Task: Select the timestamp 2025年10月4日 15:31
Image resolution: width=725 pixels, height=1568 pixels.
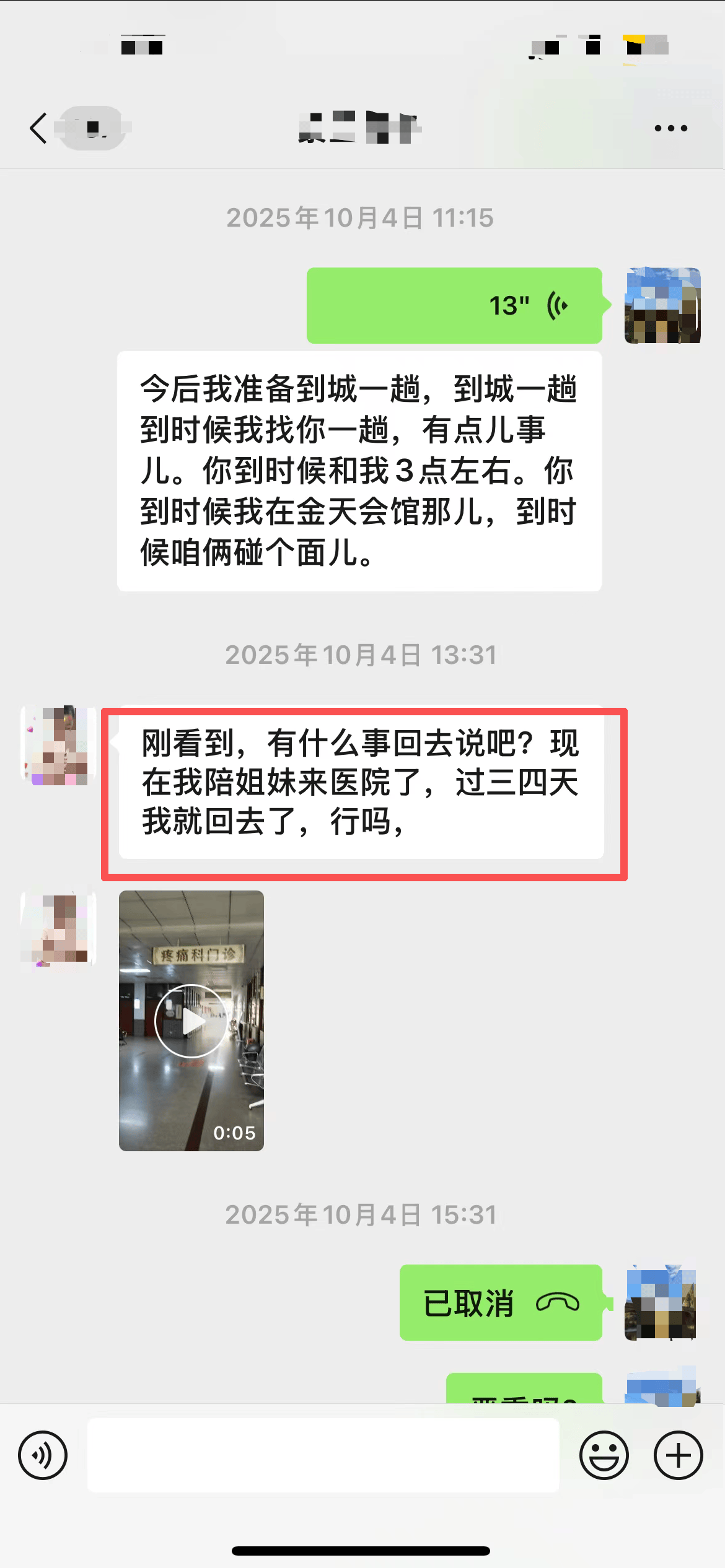Action: point(362,1215)
